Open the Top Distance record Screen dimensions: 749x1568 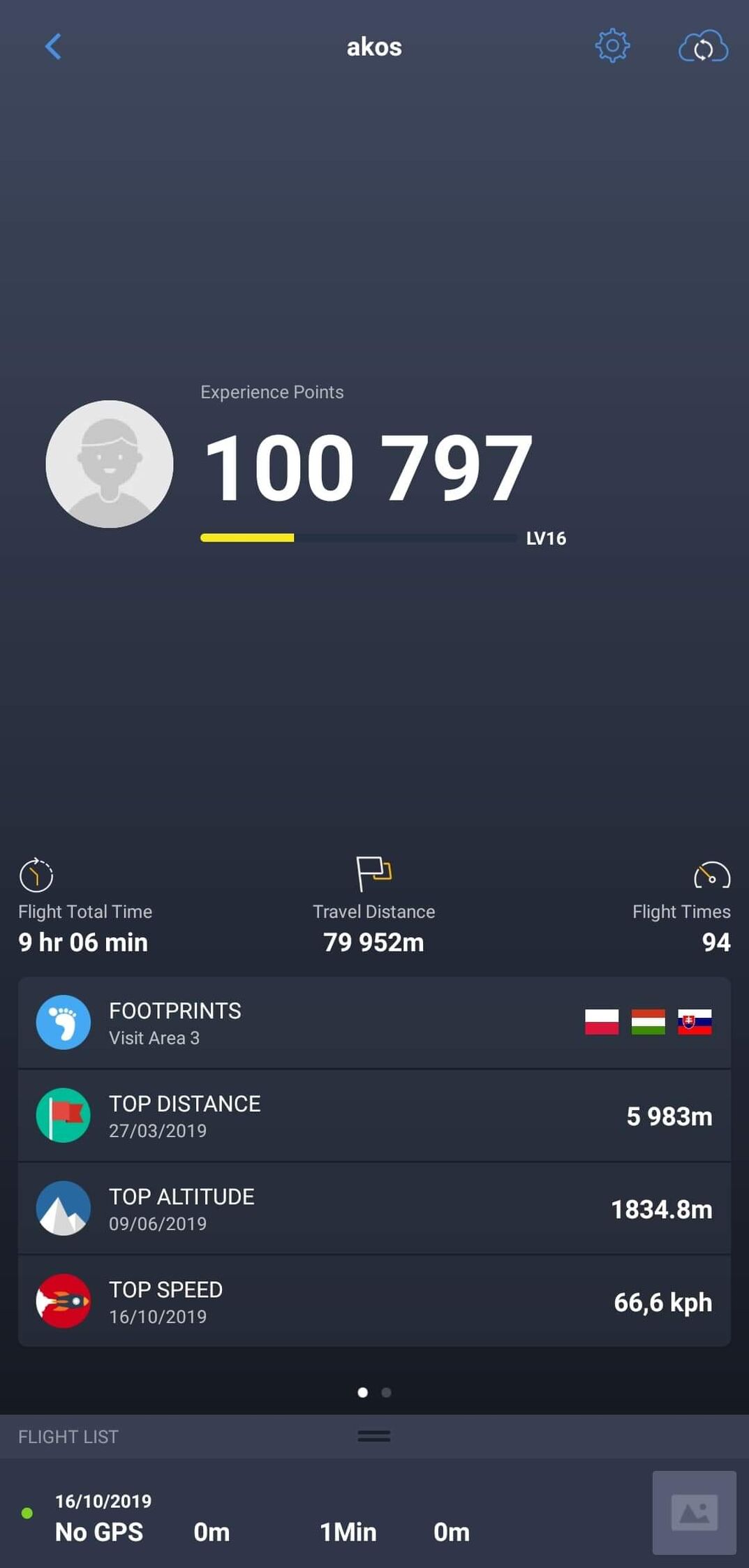click(374, 1116)
